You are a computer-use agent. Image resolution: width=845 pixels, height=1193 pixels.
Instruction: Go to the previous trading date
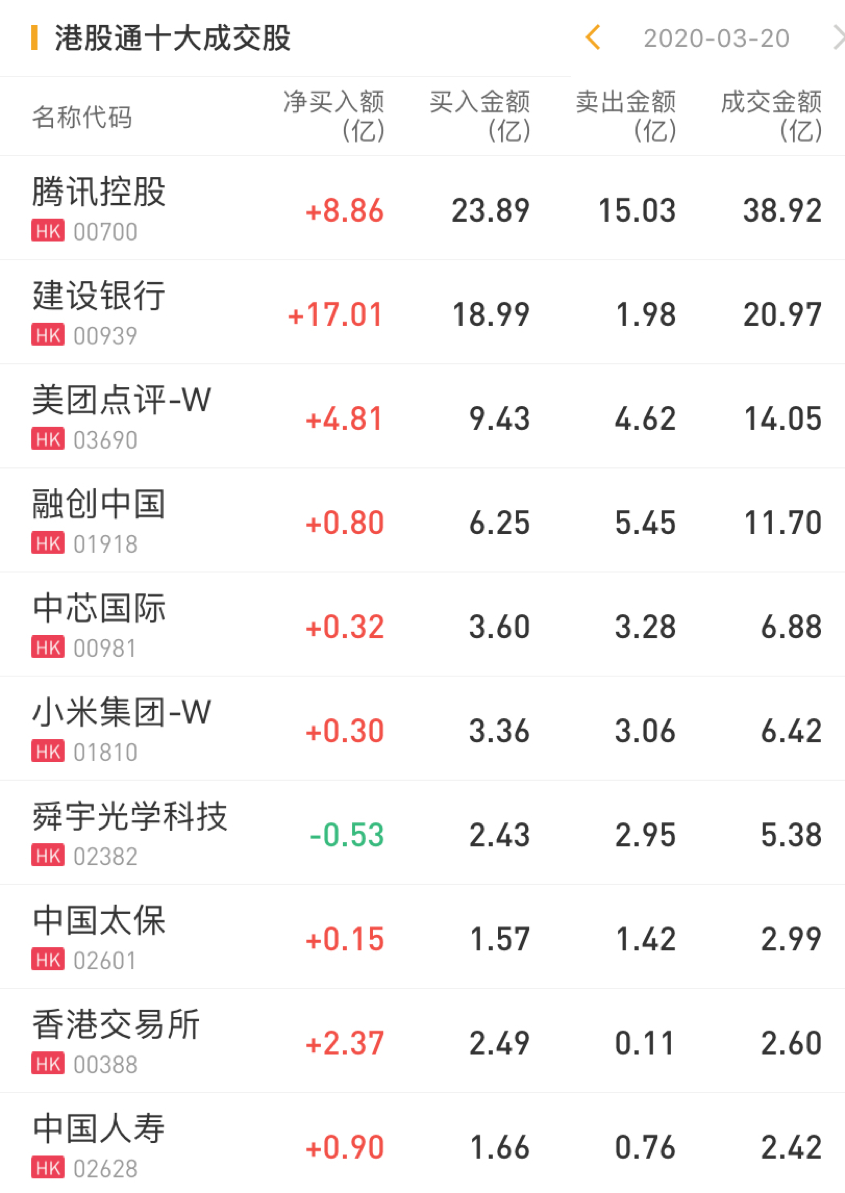(592, 38)
